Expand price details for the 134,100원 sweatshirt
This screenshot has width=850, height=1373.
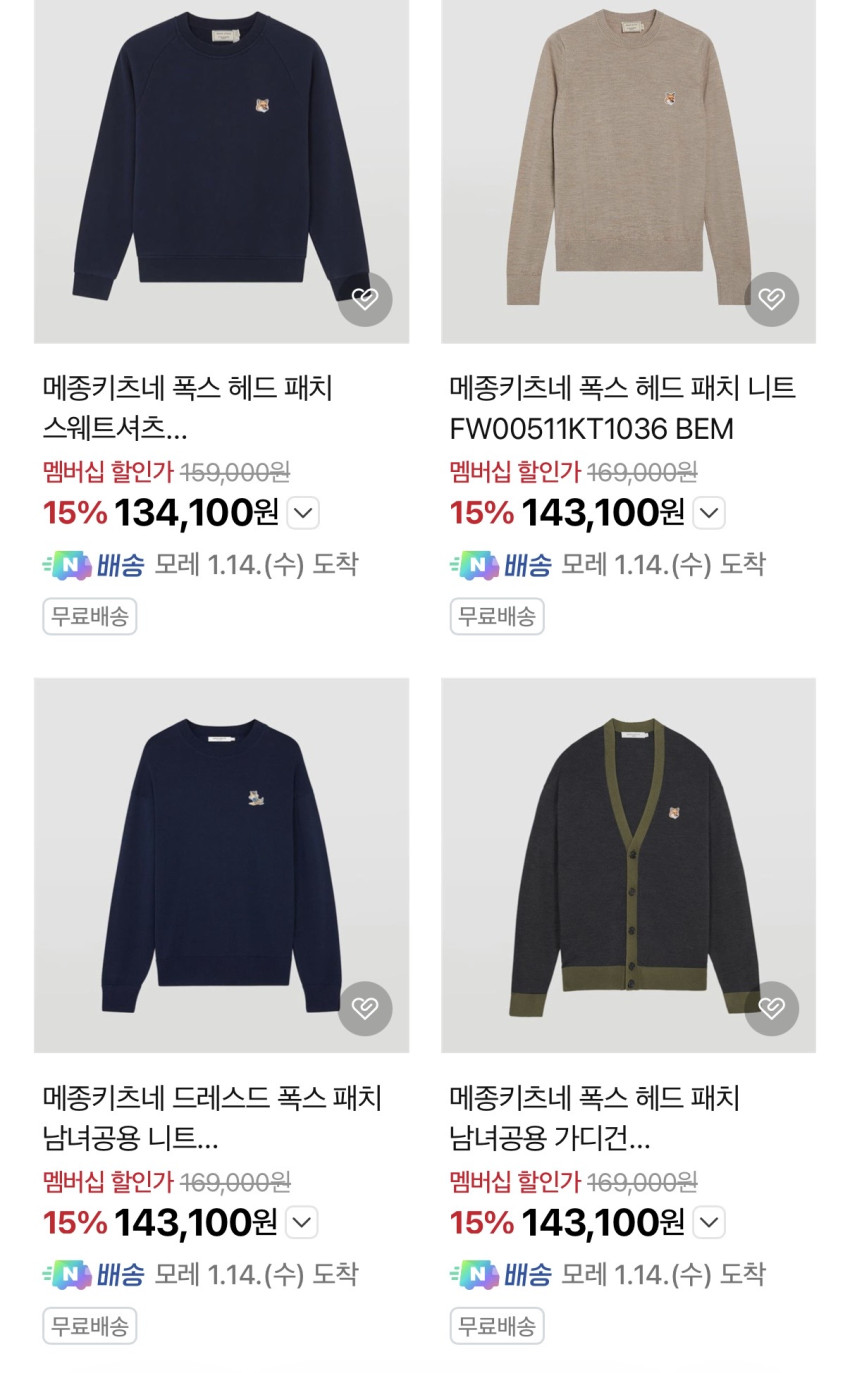point(303,513)
